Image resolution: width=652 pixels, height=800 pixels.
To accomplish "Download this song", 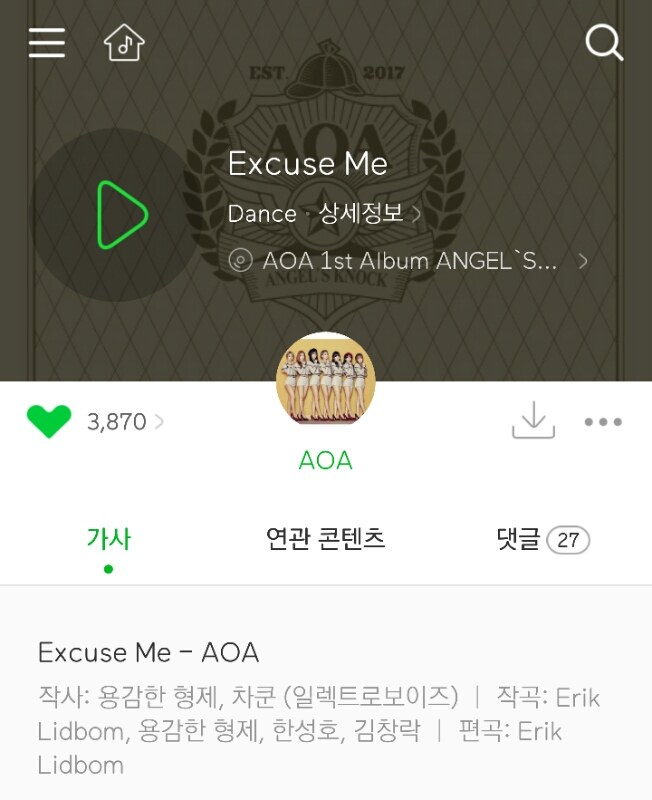I will click(533, 421).
